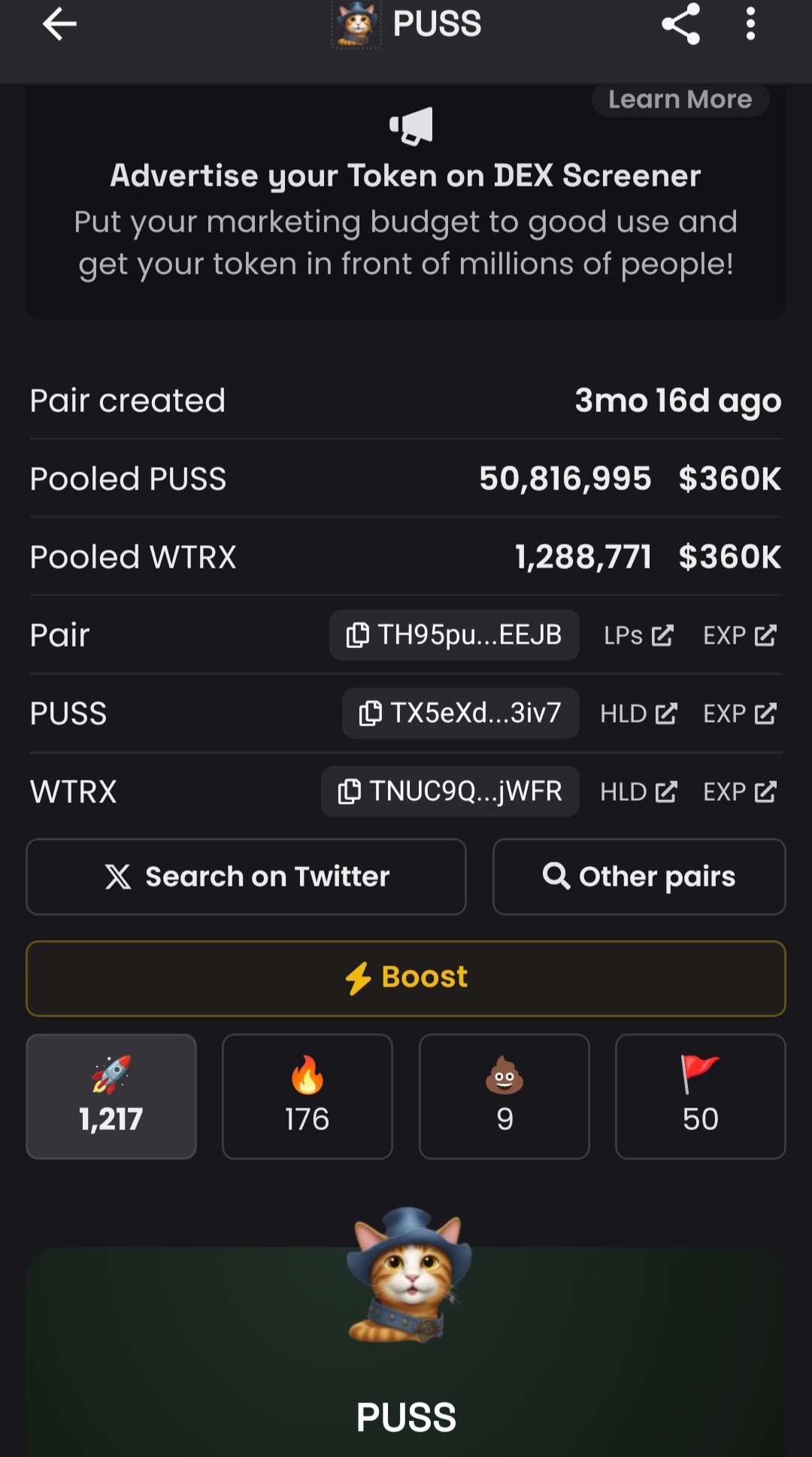The height and width of the screenshot is (1457, 812).
Task: Go back using the arrow icon
Action: 59,24
